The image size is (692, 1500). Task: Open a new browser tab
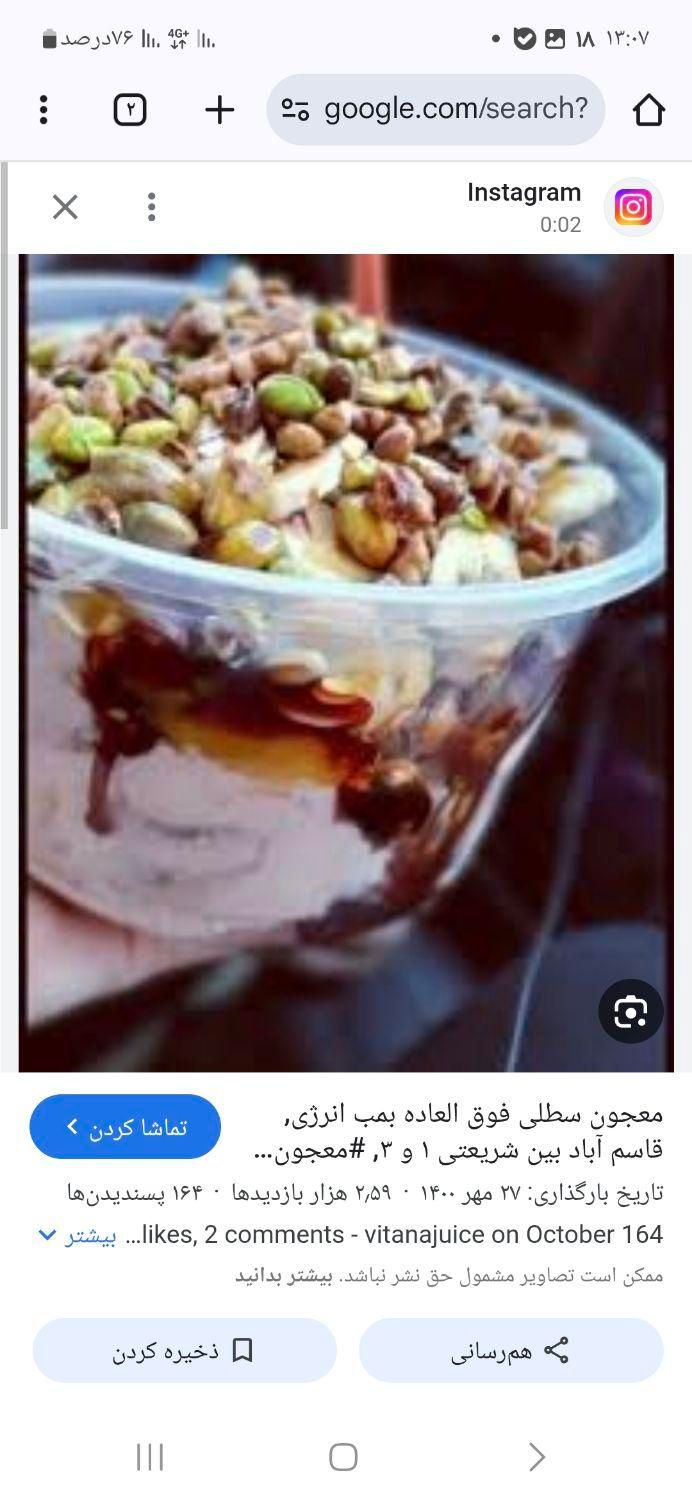[219, 110]
